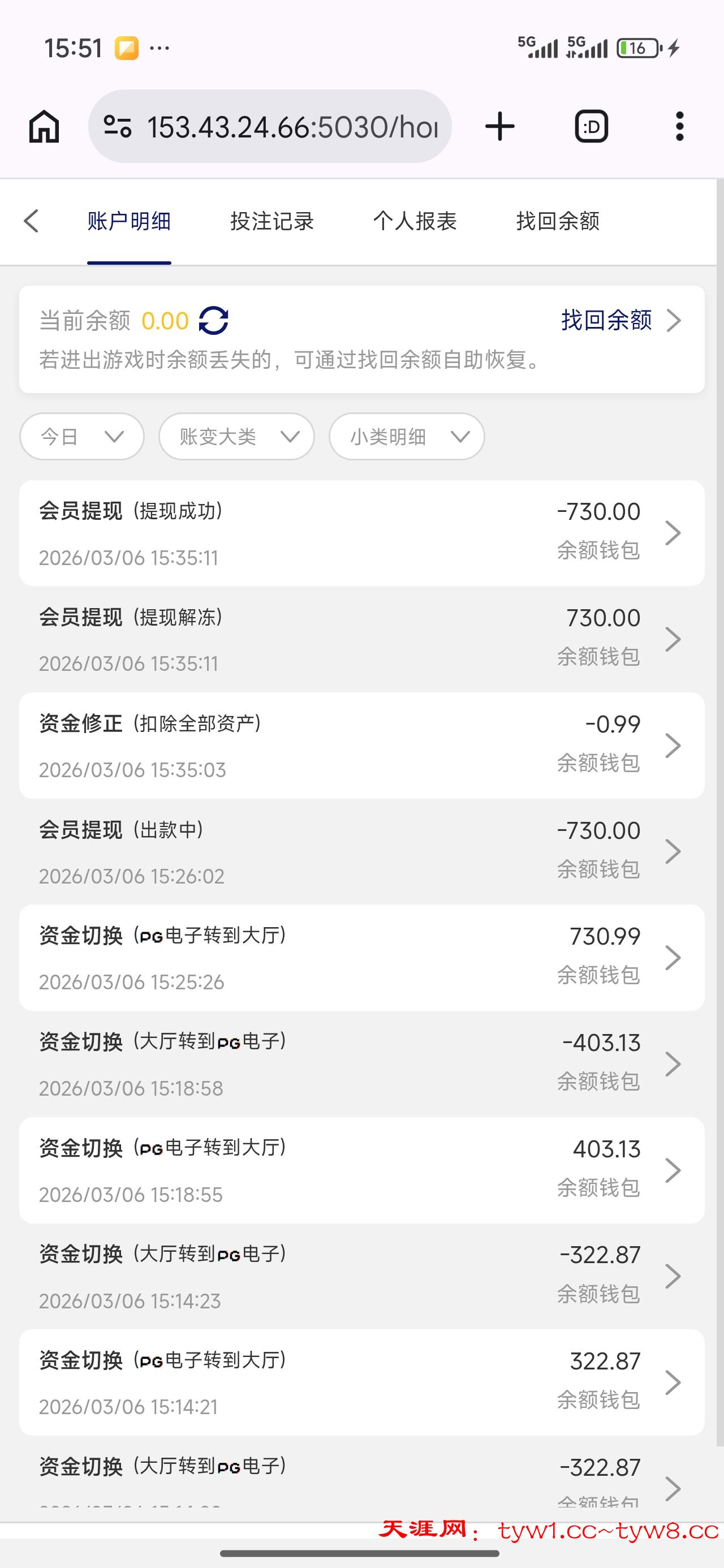Switch to the 个人报表 tab
The image size is (724, 1568).
coord(415,221)
